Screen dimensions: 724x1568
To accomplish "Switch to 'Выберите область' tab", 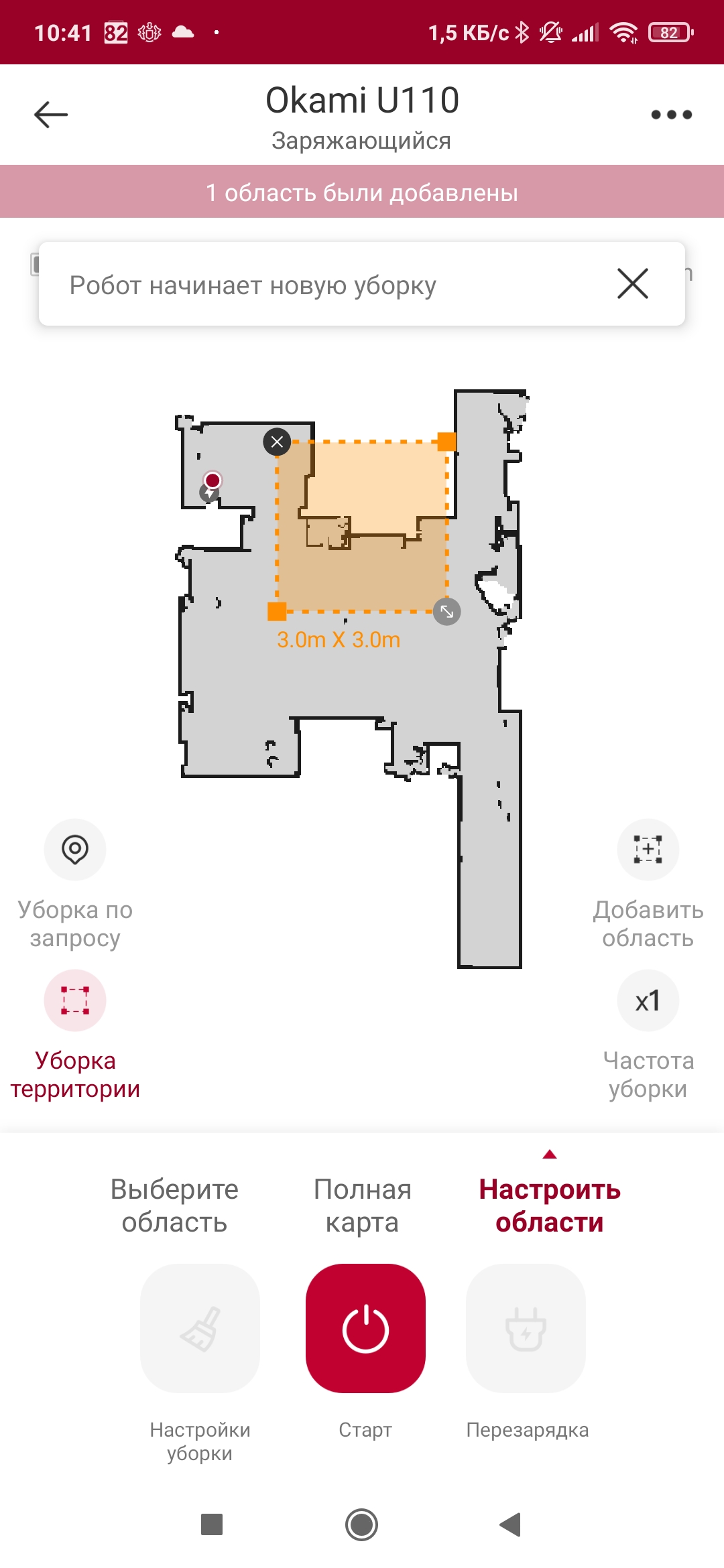I will click(174, 1205).
